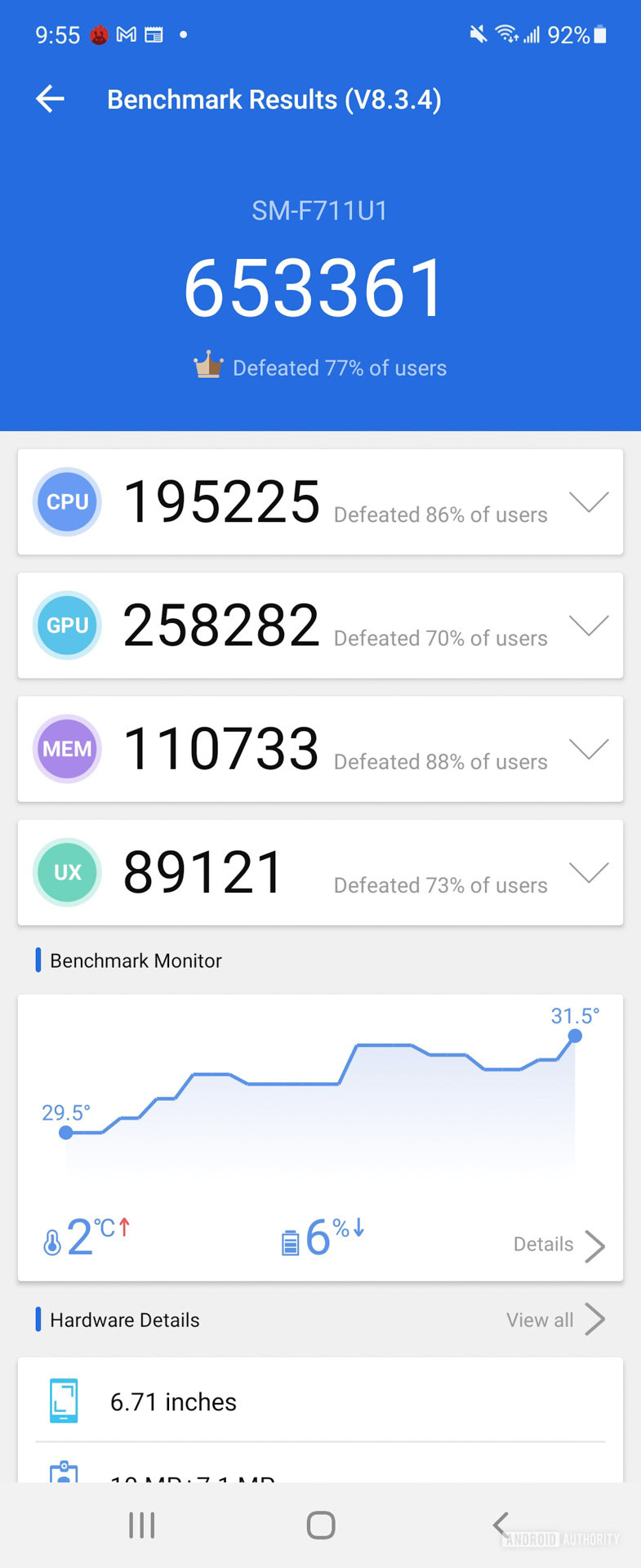Open recent apps from navigation bar
This screenshot has width=641, height=1568.
tap(142, 1525)
